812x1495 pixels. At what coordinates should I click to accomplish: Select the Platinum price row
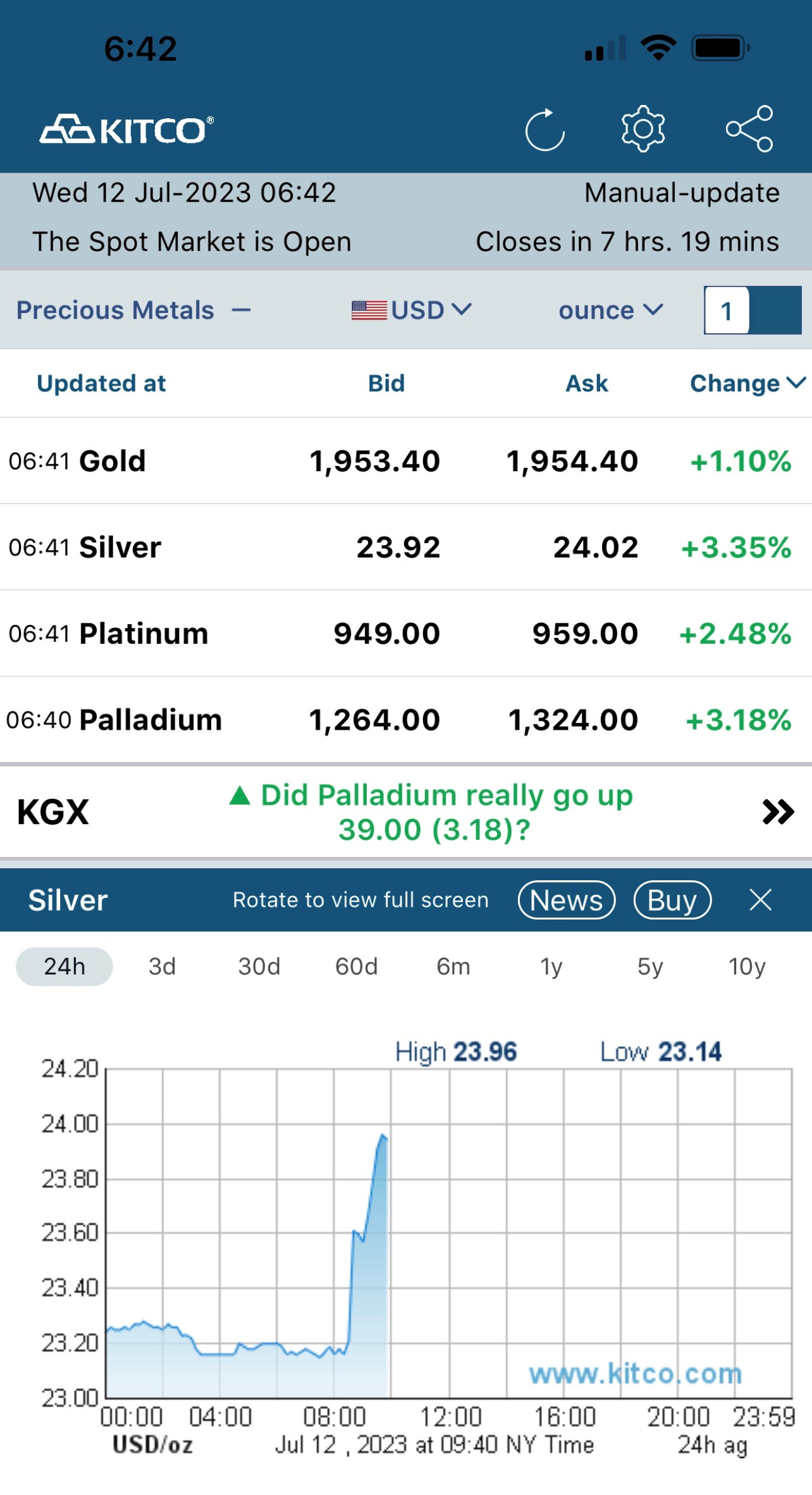(x=405, y=634)
